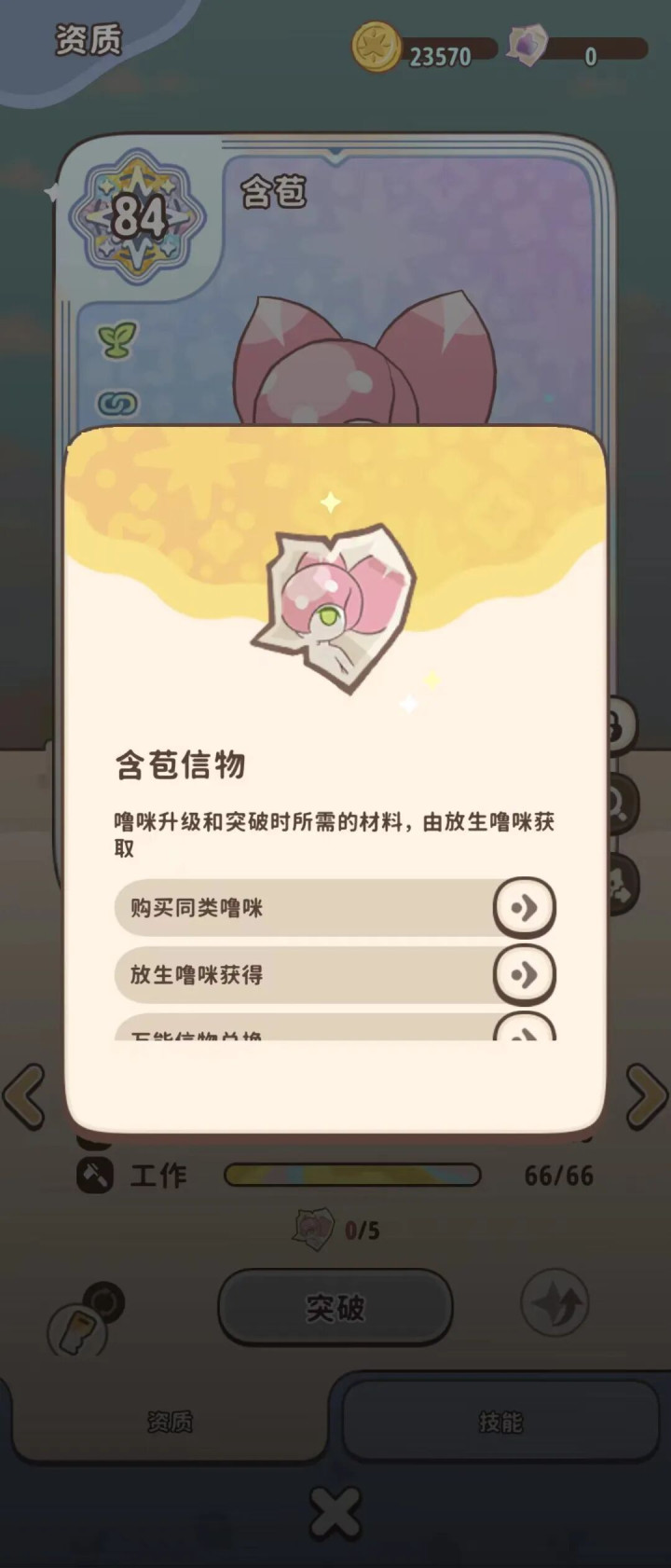This screenshot has width=671, height=1568.
Task: Go to the next 噜咪 with right arrow
Action: (646, 1095)
